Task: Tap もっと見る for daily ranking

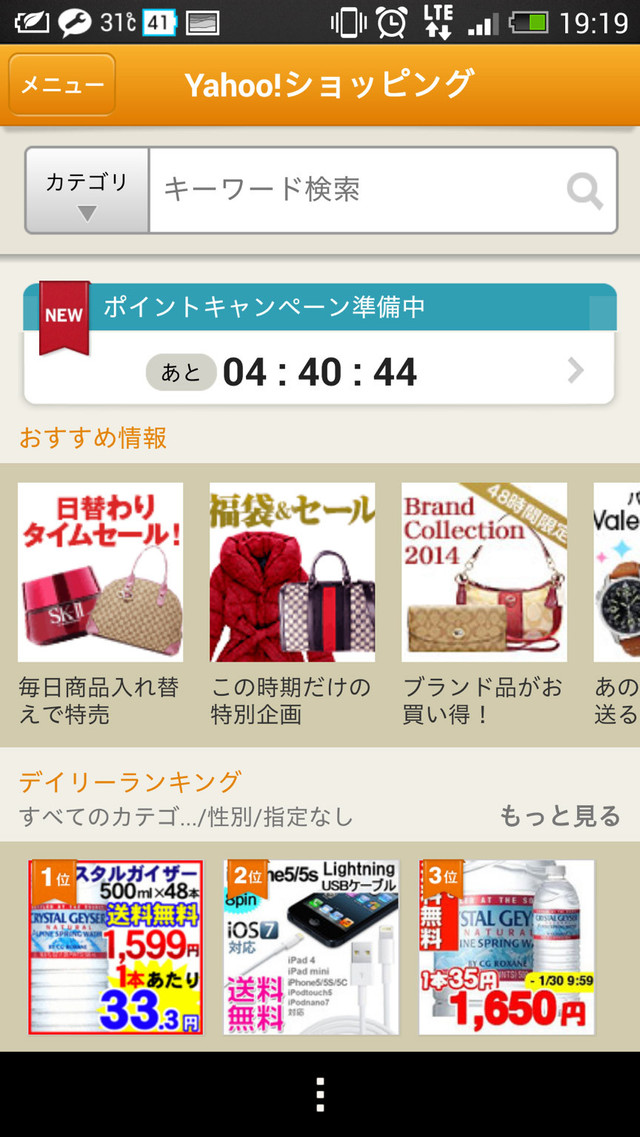Action: [x=560, y=816]
